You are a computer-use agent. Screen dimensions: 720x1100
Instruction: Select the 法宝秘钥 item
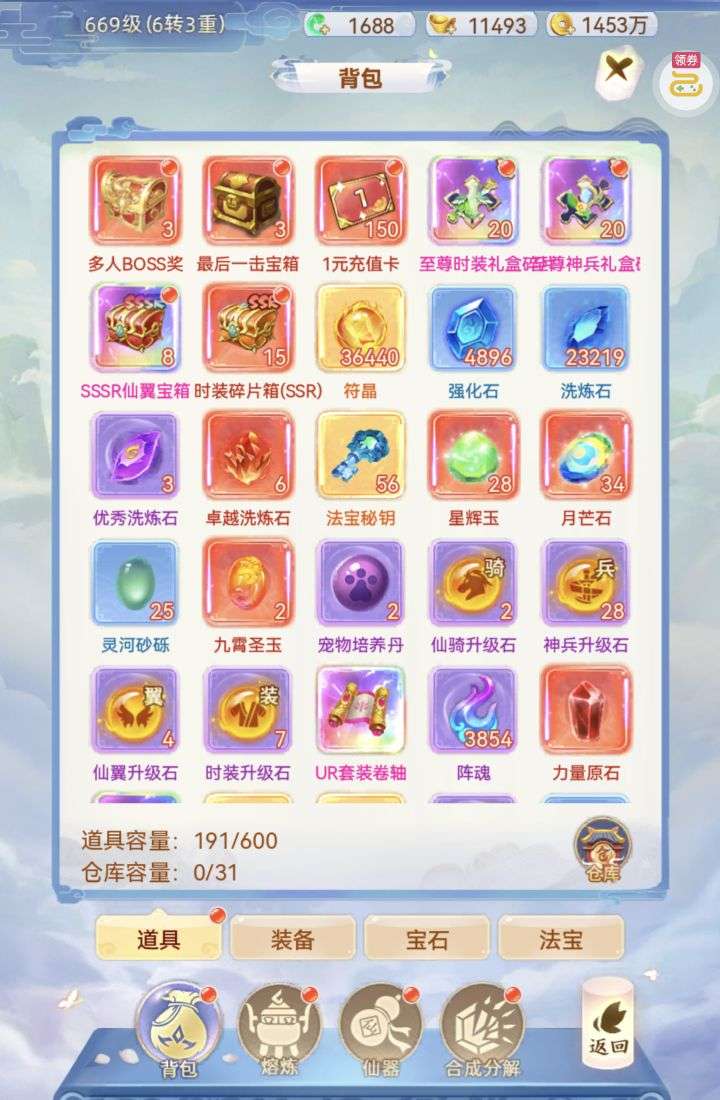pos(361,455)
